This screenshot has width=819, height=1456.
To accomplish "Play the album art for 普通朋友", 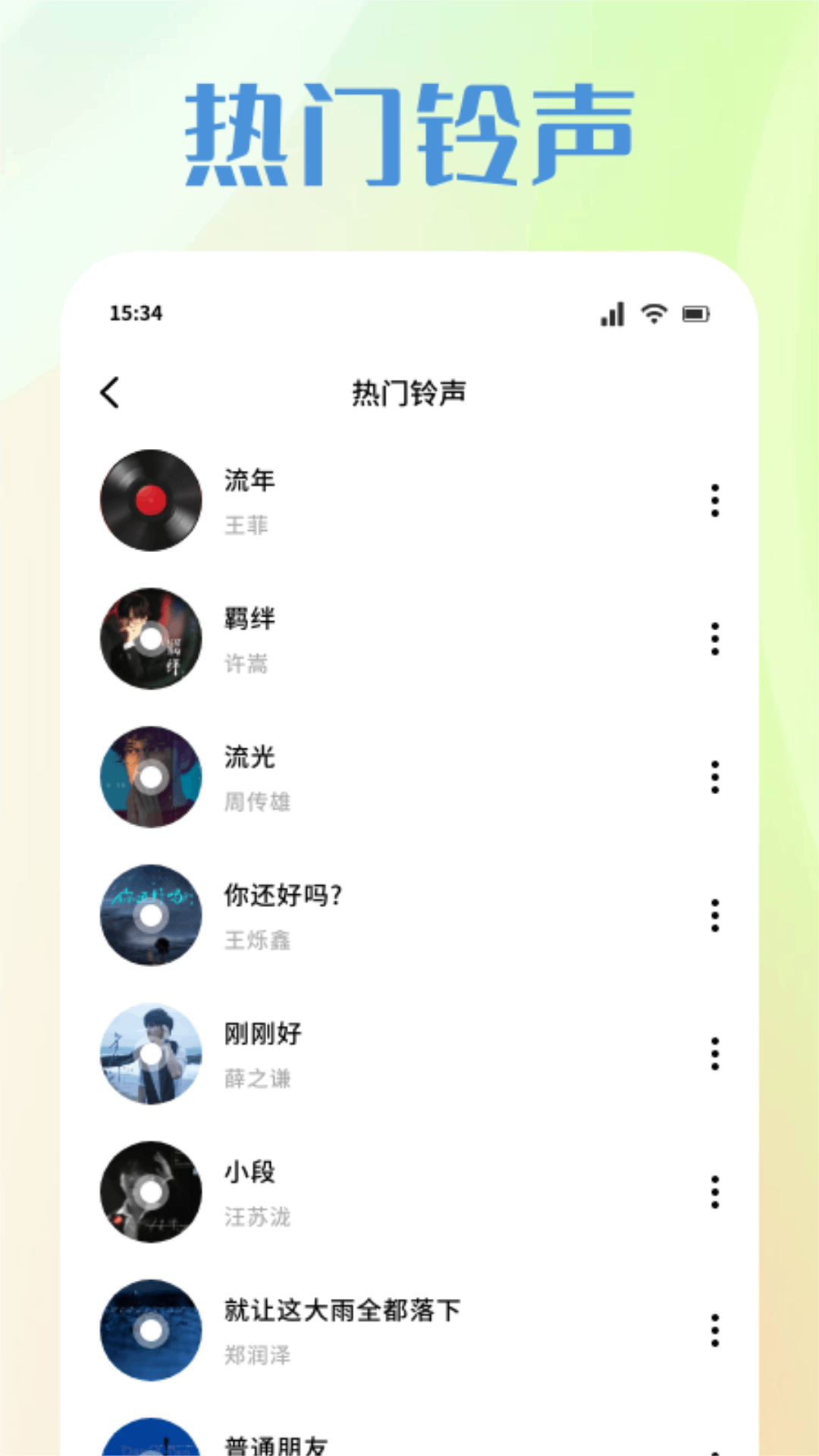I will coord(150,1441).
